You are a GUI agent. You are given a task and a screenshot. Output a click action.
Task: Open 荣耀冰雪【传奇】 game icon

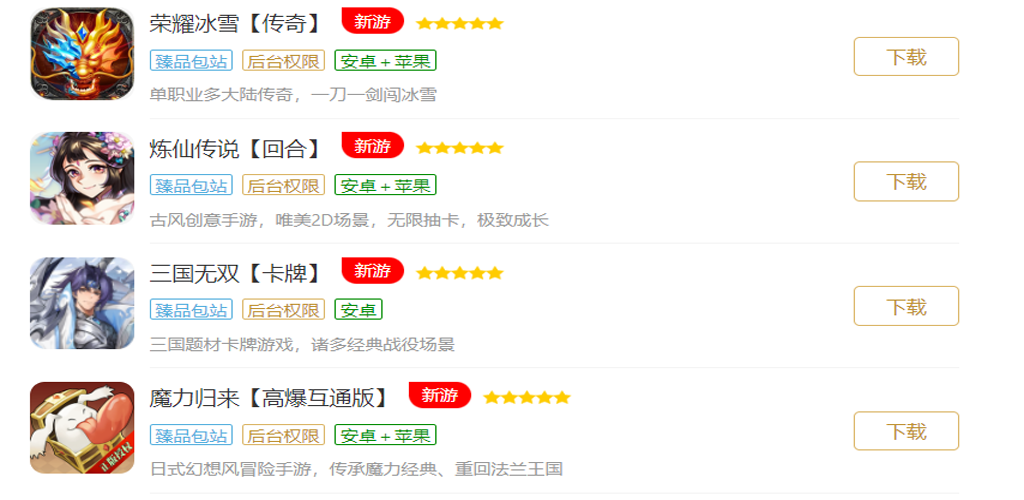click(x=82, y=54)
